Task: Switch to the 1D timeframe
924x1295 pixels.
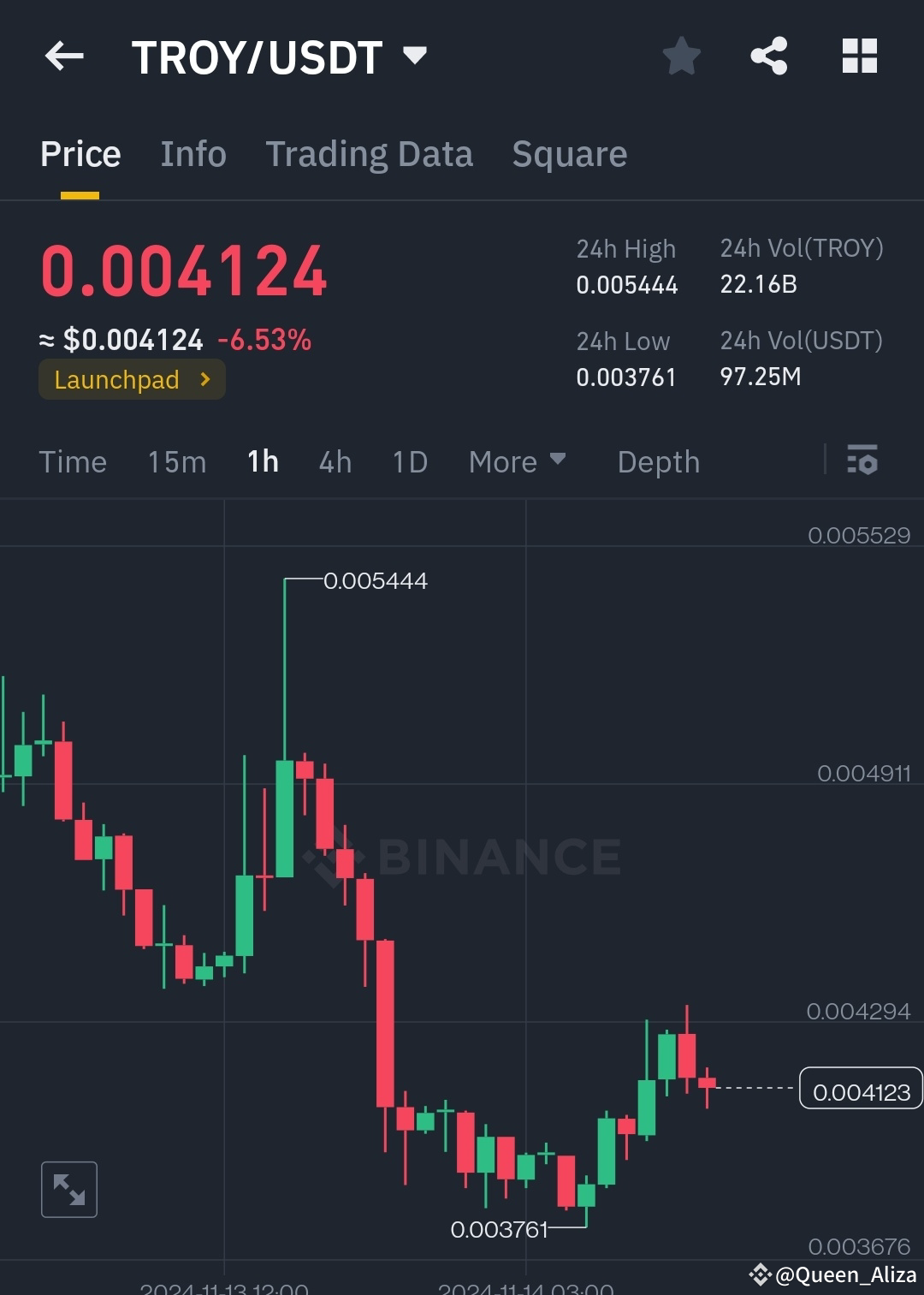Action: (x=409, y=461)
